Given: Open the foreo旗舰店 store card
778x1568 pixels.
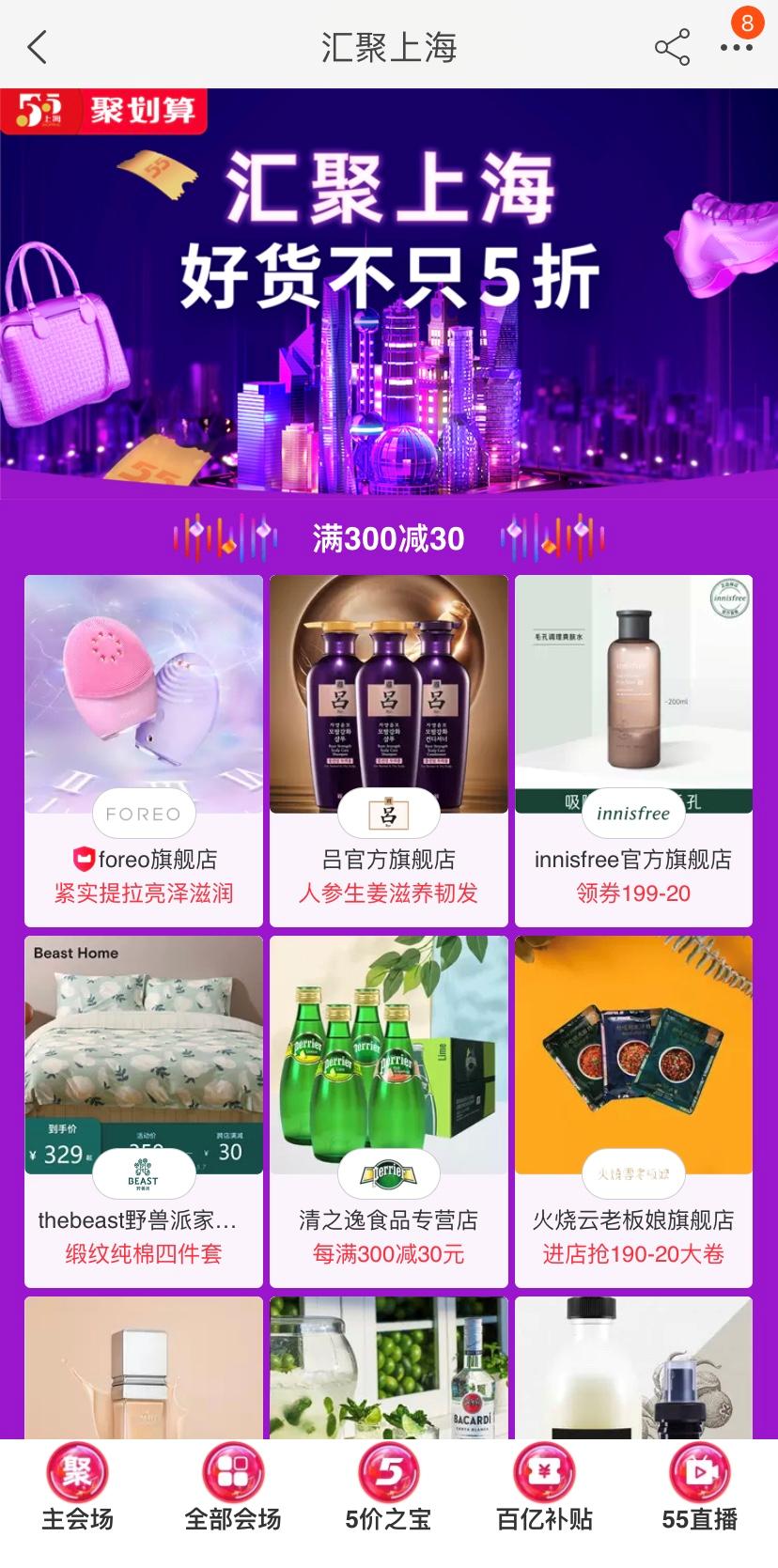Looking at the screenshot, I should click(x=144, y=751).
